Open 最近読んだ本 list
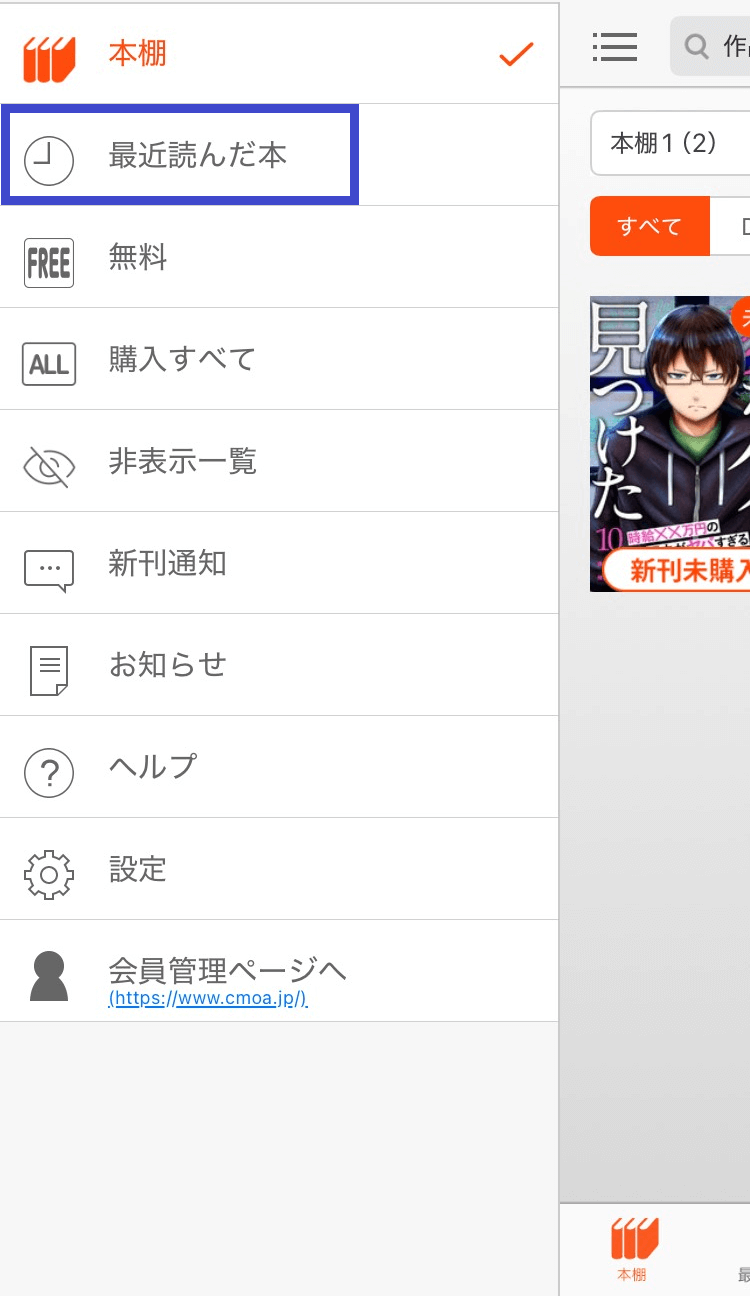750x1296 pixels. [x=196, y=156]
